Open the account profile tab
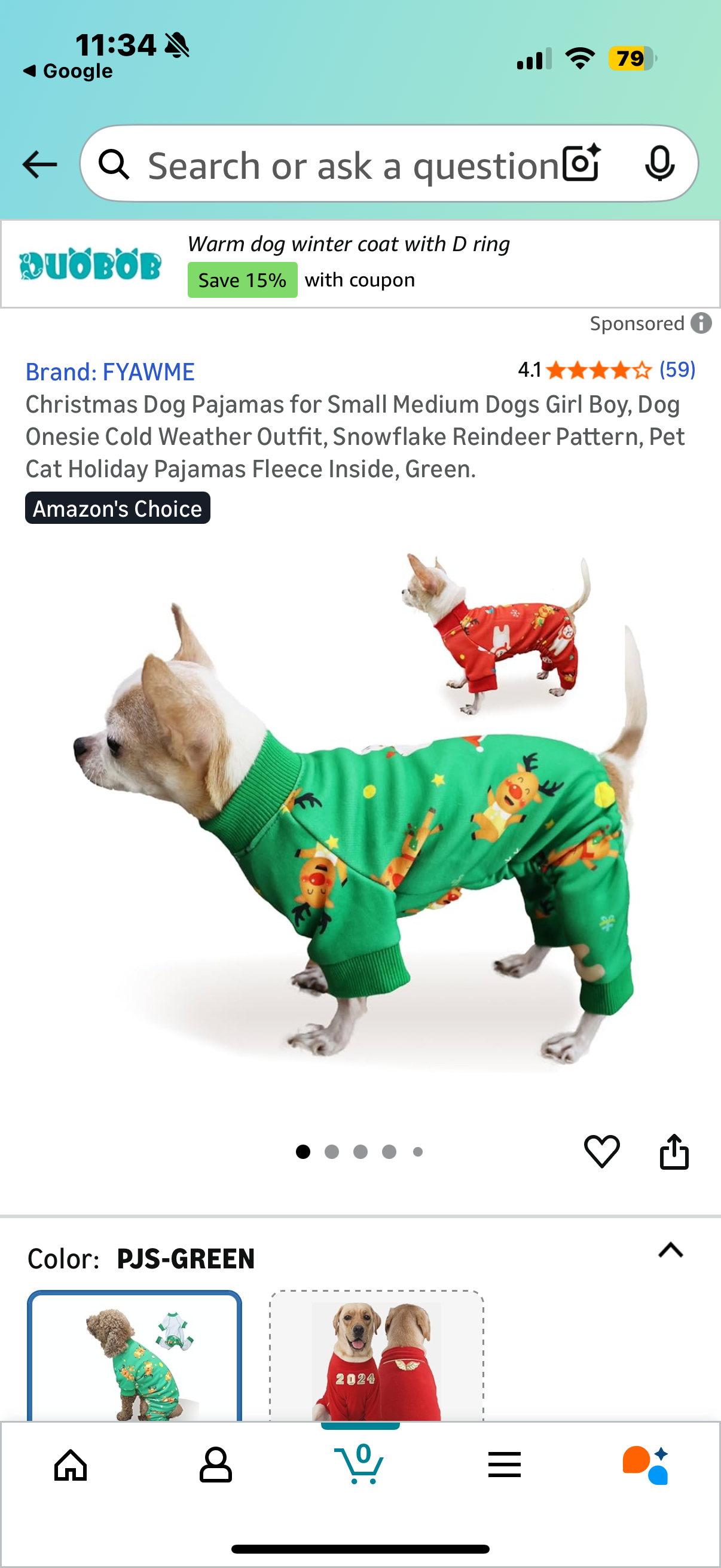721x1568 pixels. 215,1465
